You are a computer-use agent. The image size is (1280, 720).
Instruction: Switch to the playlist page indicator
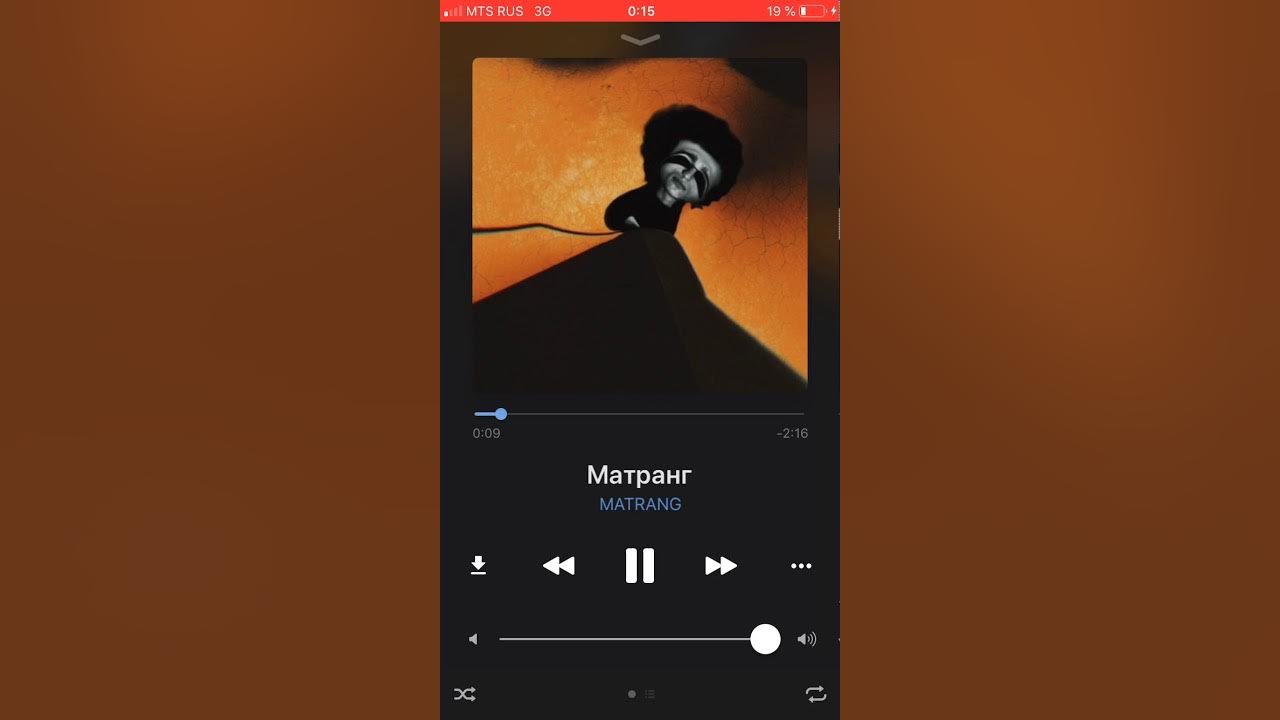(x=650, y=694)
